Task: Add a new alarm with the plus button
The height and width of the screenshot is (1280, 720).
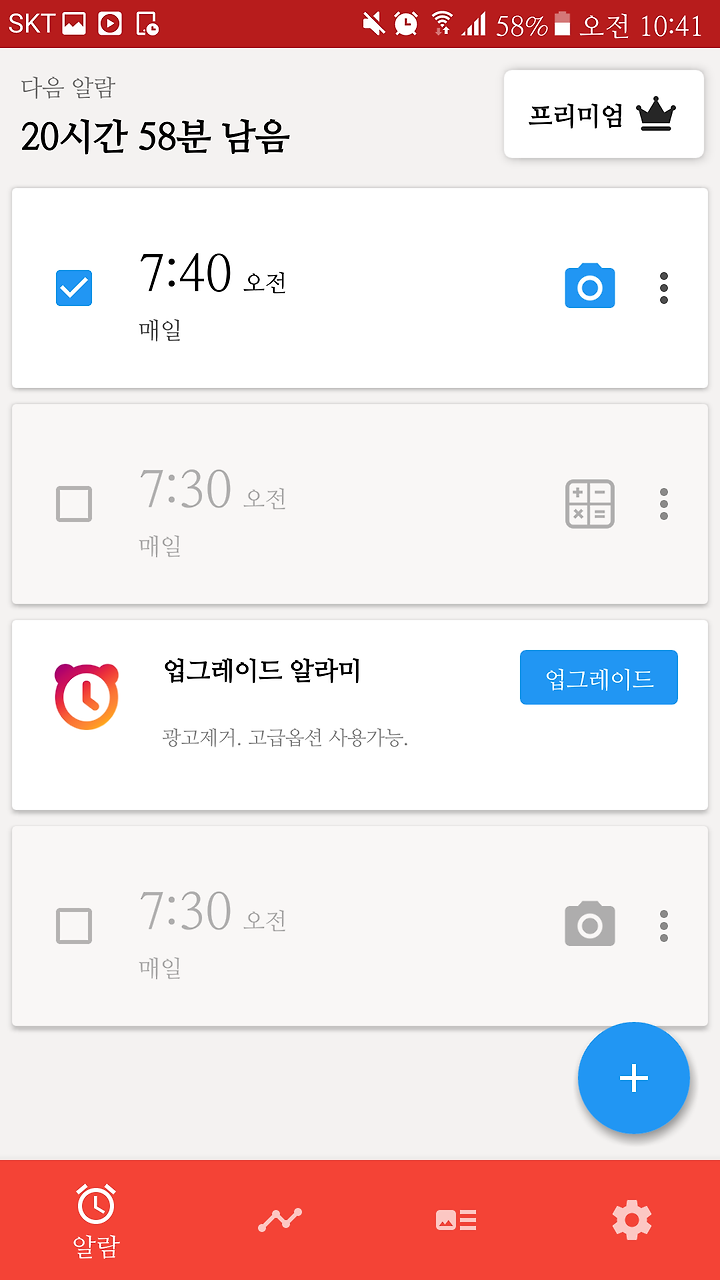Action: [634, 1078]
